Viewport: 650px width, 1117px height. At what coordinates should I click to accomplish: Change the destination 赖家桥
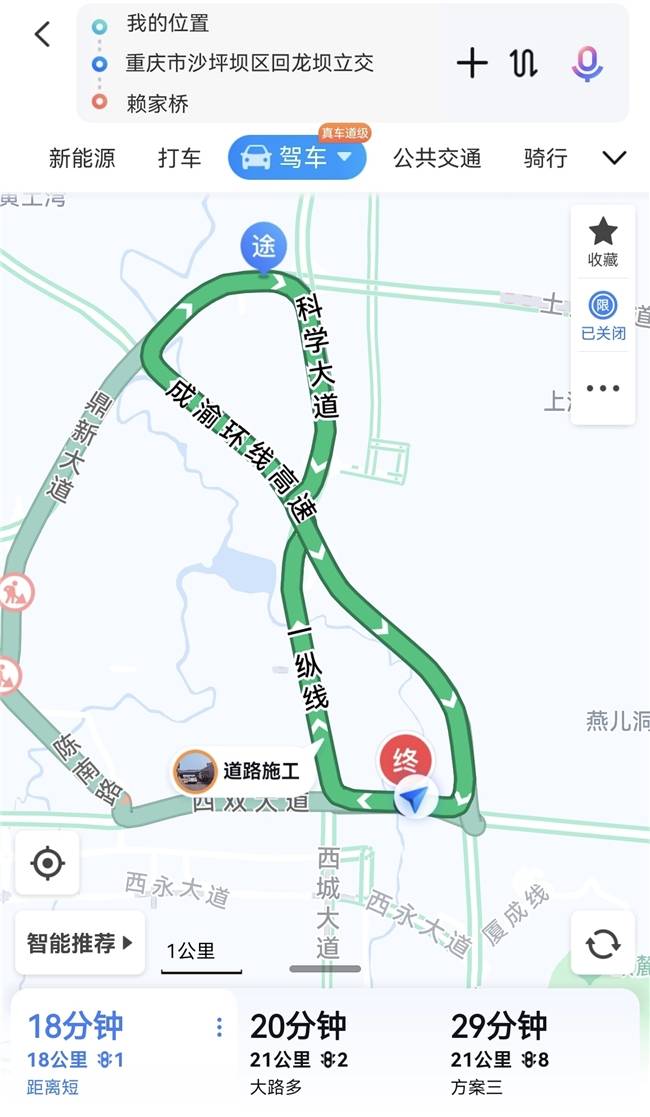pos(158,103)
